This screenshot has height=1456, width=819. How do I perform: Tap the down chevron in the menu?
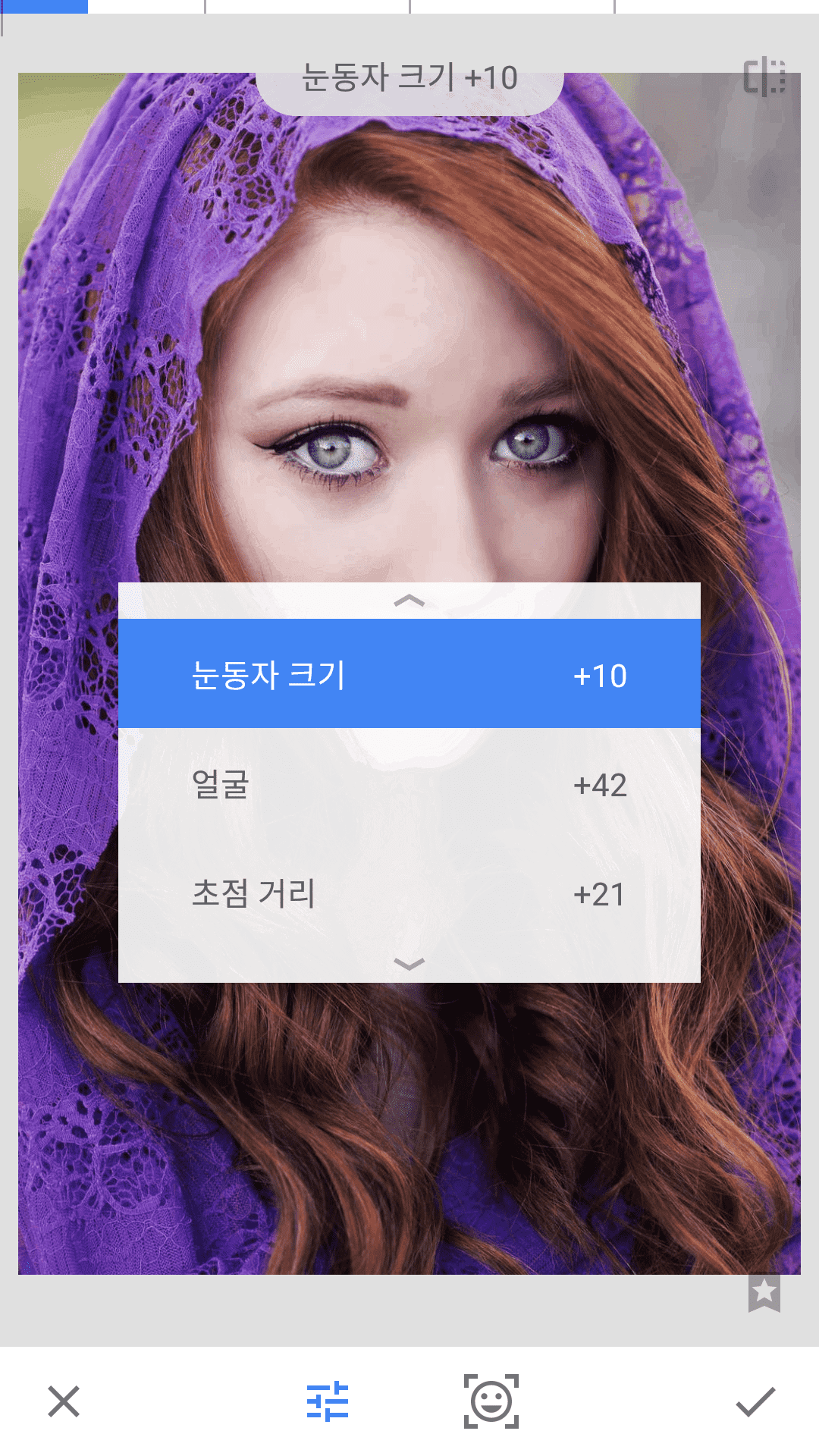409,965
